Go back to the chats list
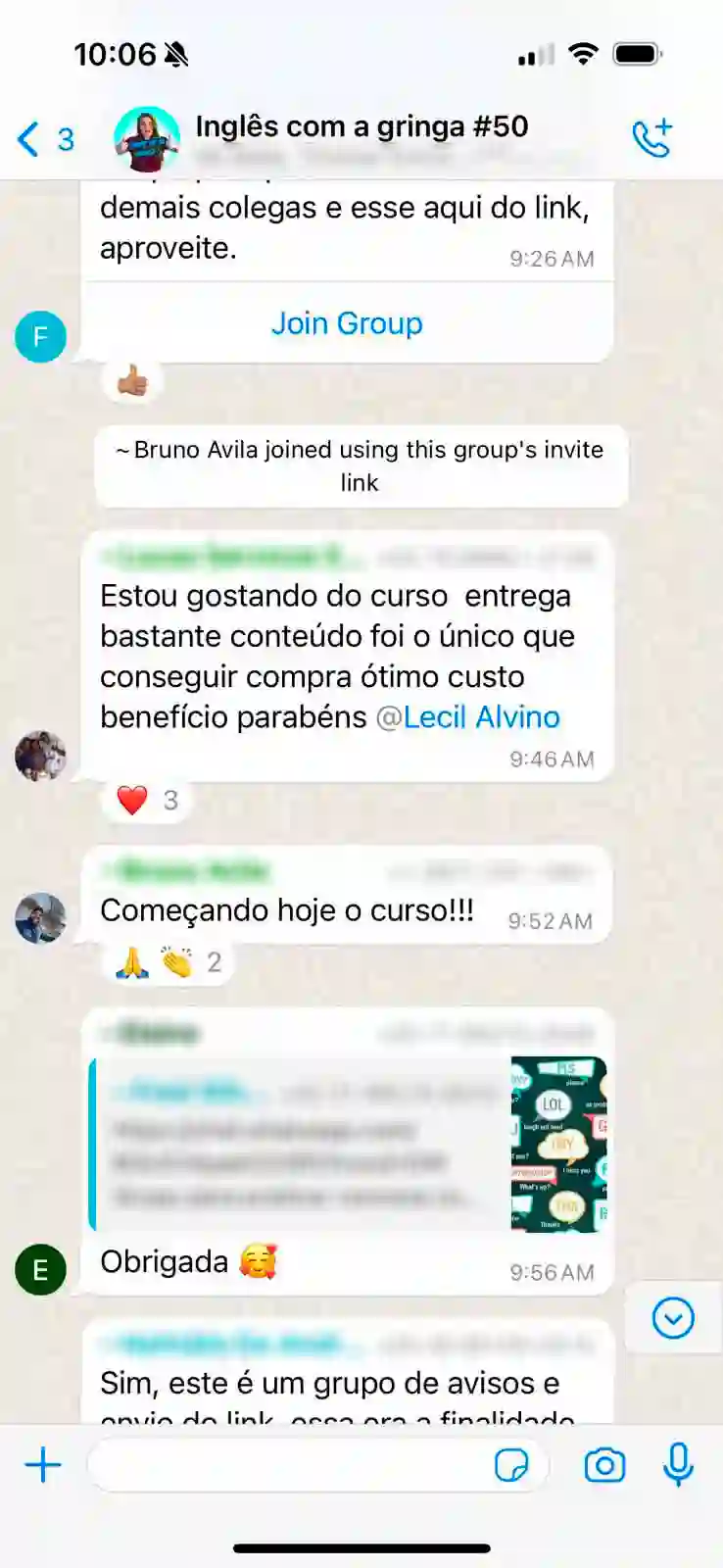The image size is (723, 1568). click(x=43, y=139)
